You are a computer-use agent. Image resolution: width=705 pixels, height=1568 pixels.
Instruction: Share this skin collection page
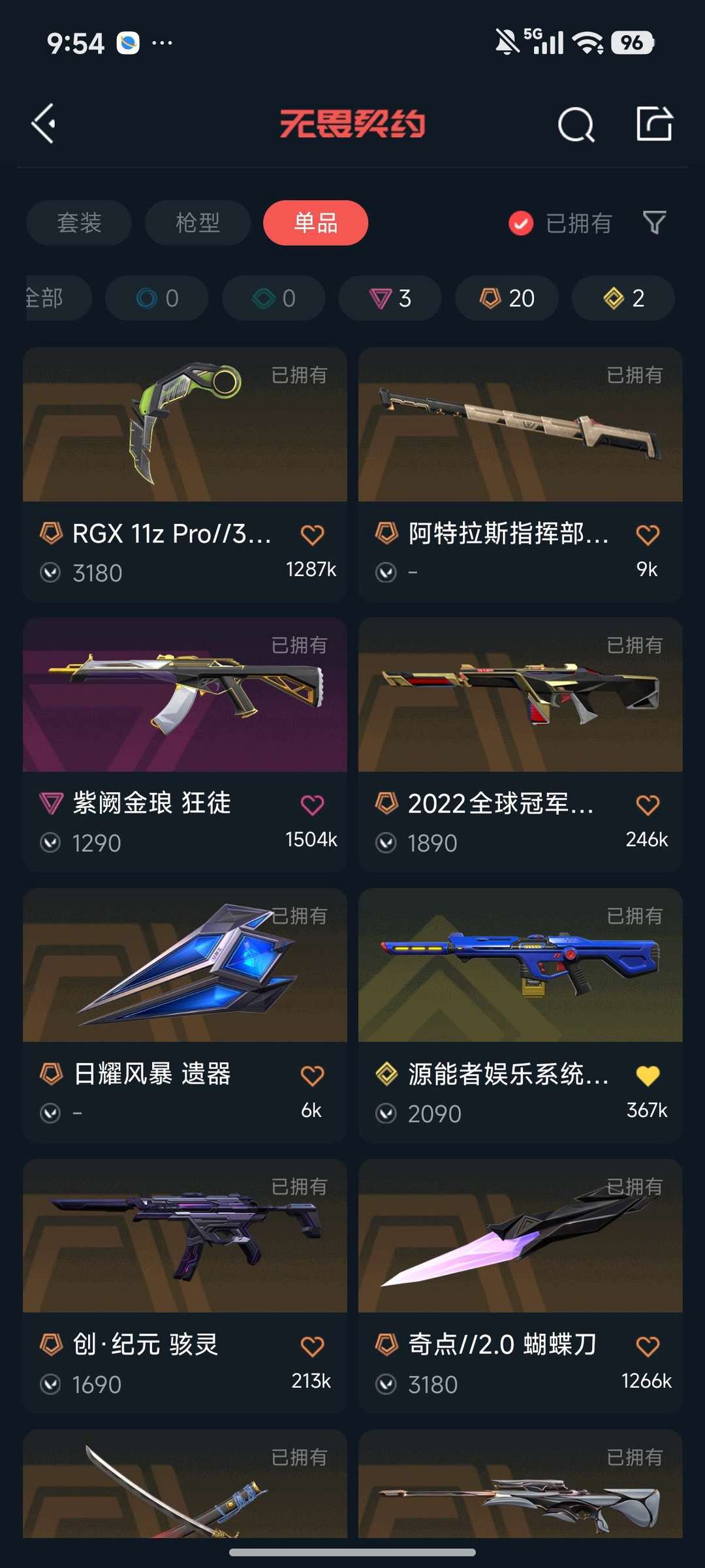point(654,123)
